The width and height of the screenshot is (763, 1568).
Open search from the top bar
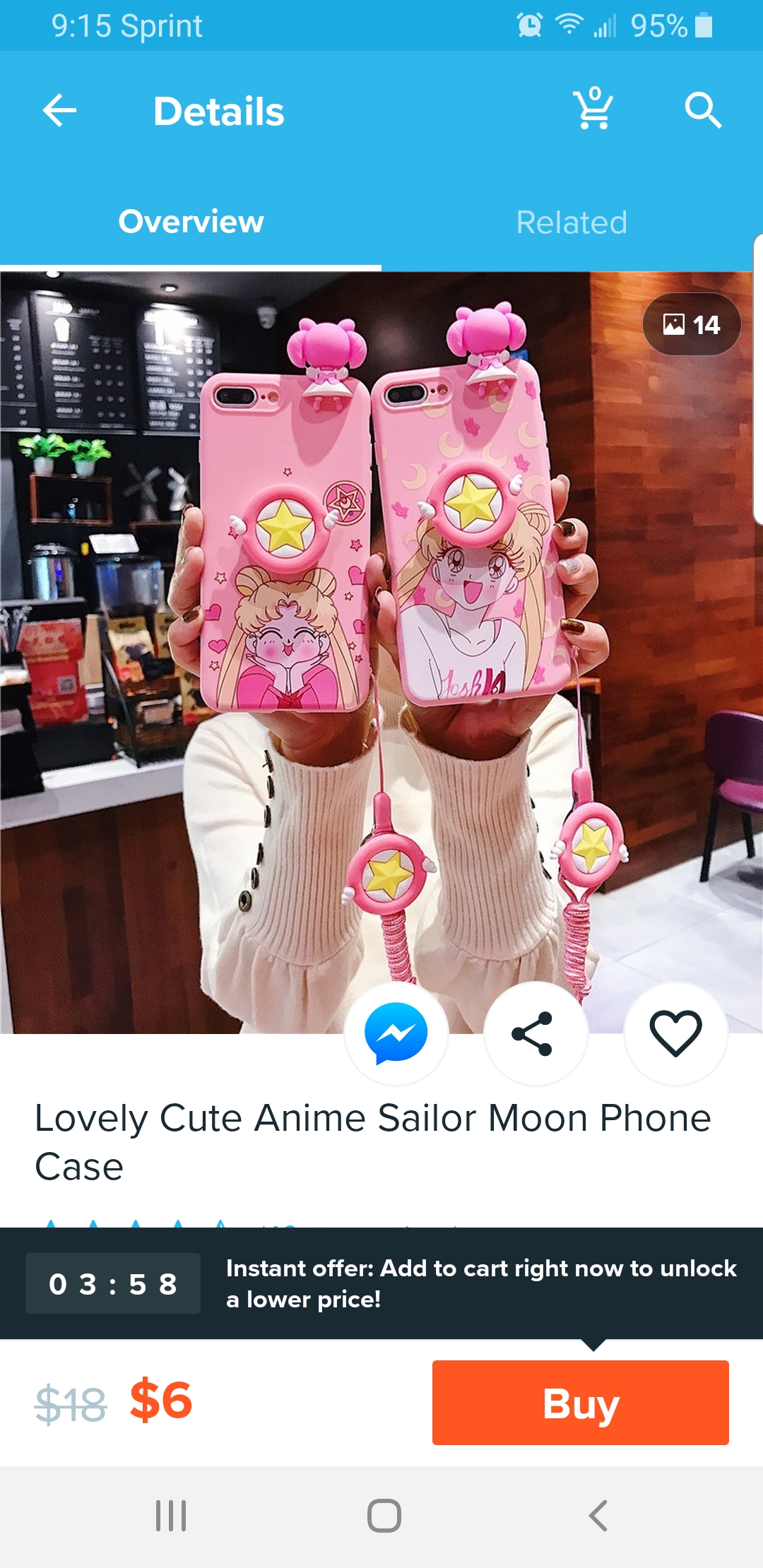[x=703, y=111]
